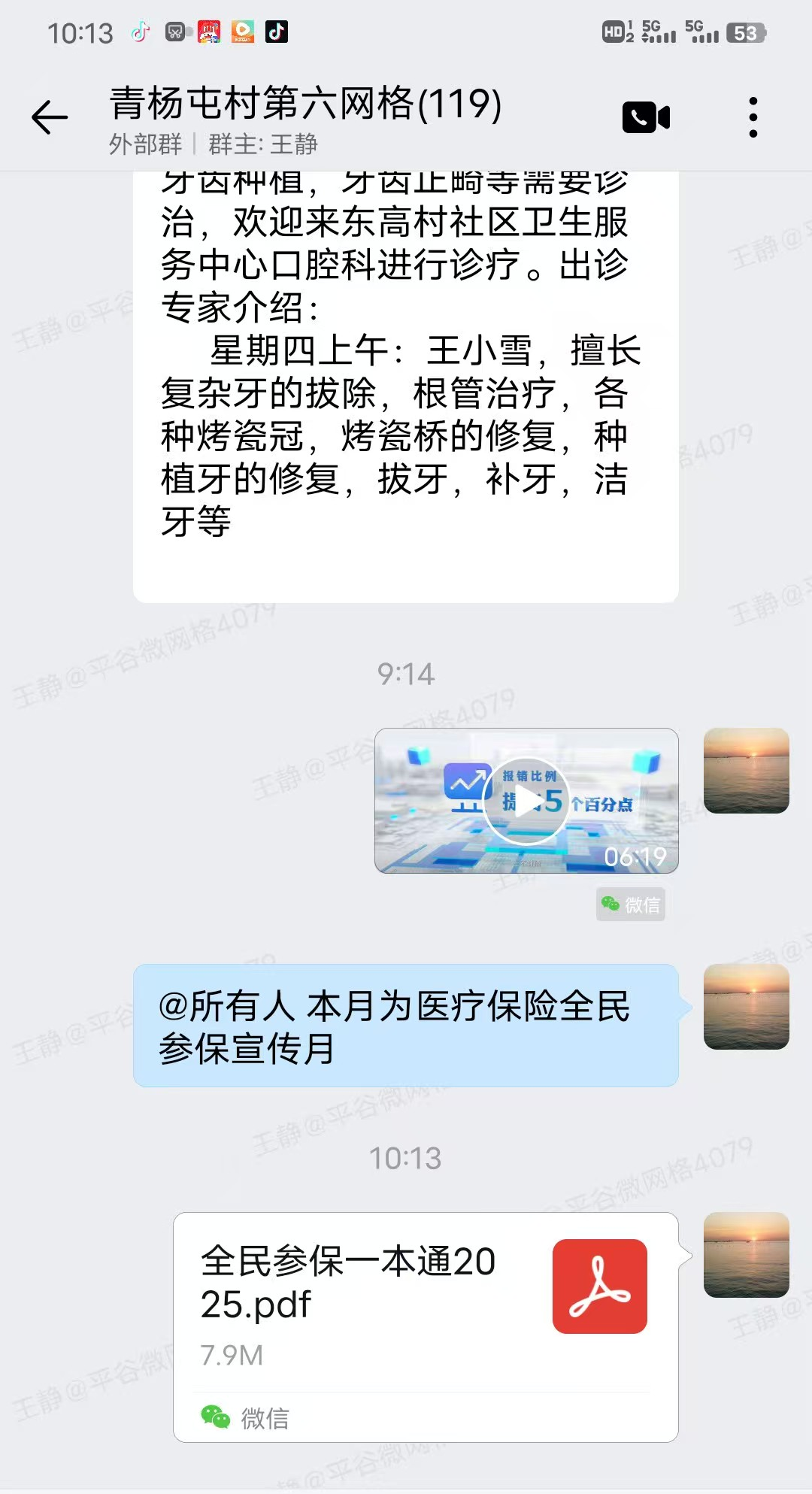
Task: Play the 06:19 video message
Action: pos(526,801)
